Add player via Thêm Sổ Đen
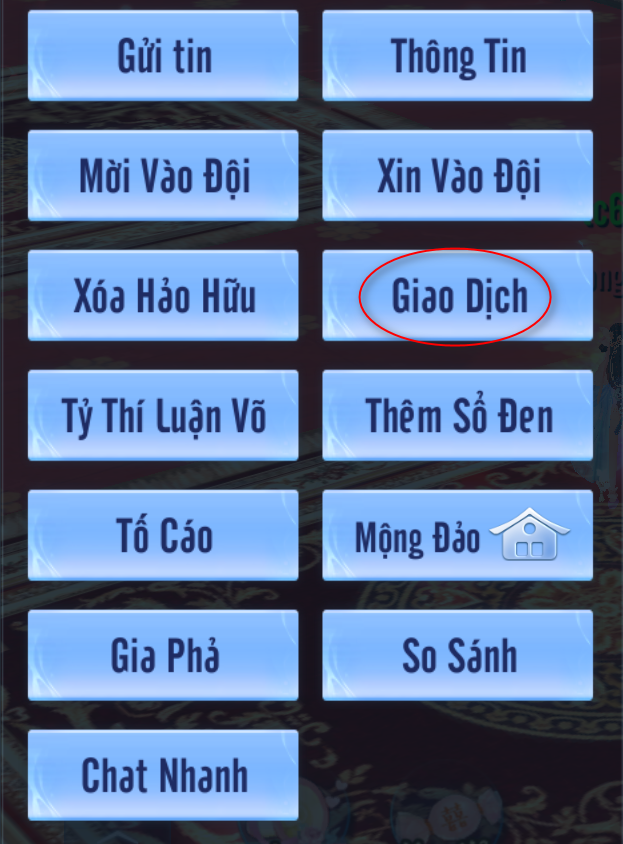 tap(457, 416)
